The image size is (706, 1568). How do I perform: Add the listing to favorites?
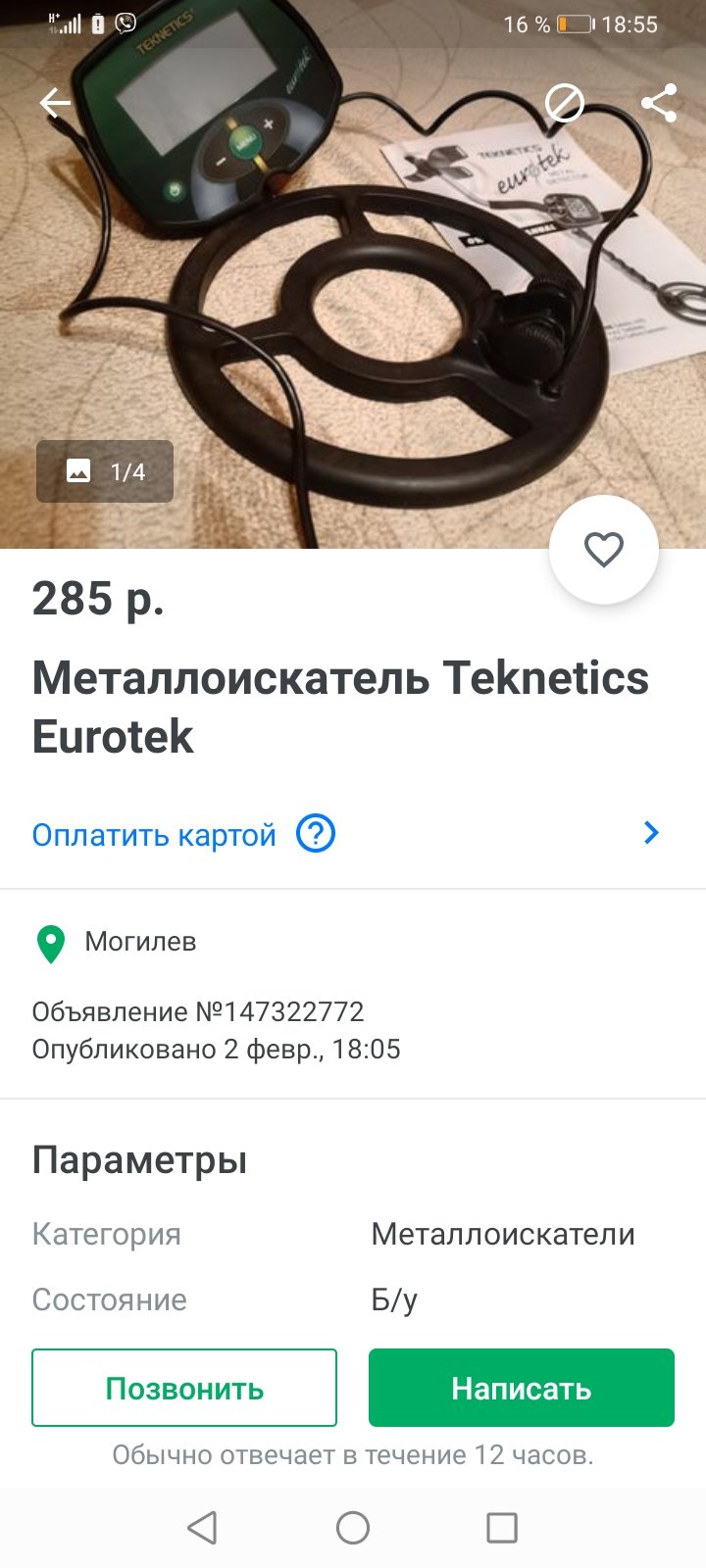(603, 550)
